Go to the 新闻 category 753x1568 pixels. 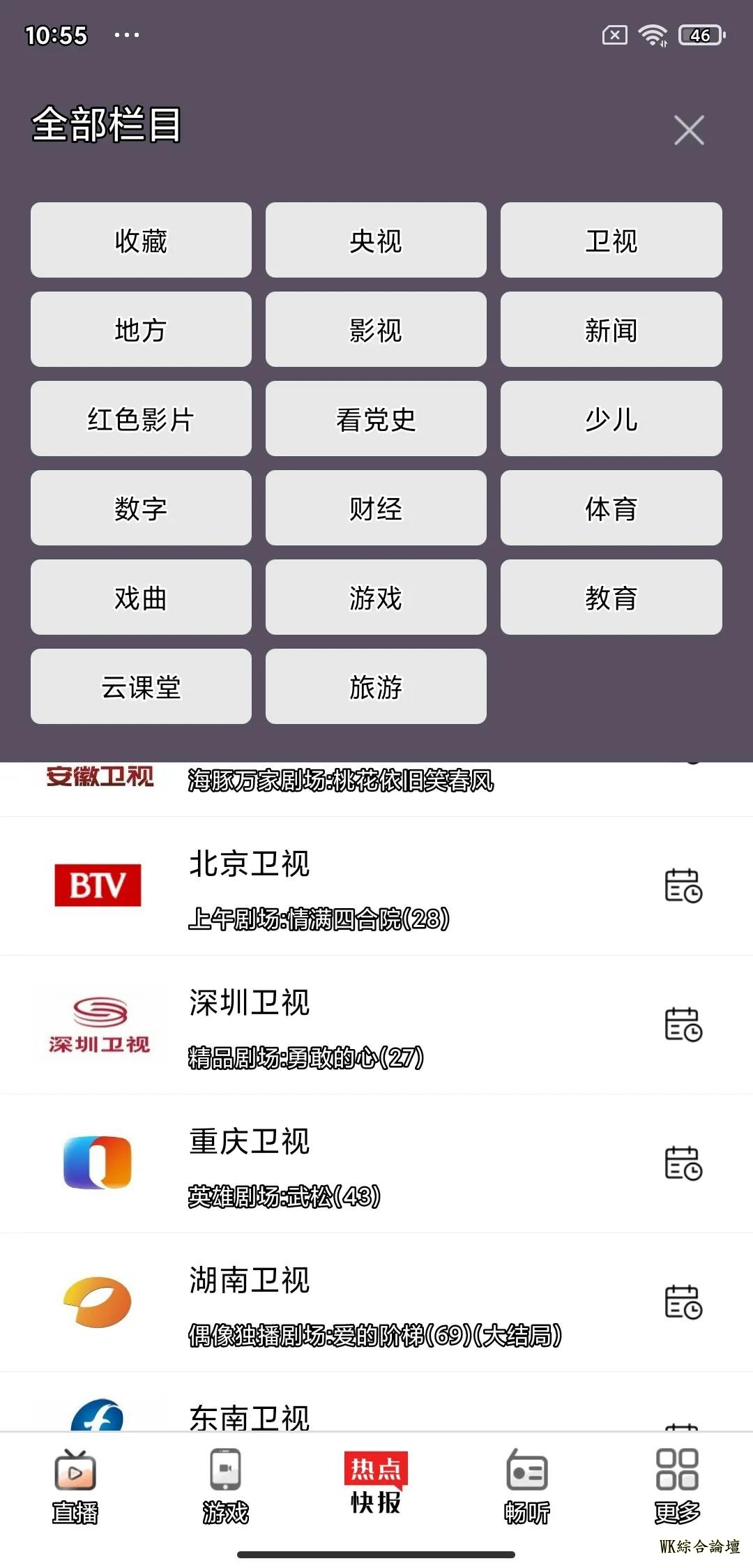click(611, 330)
